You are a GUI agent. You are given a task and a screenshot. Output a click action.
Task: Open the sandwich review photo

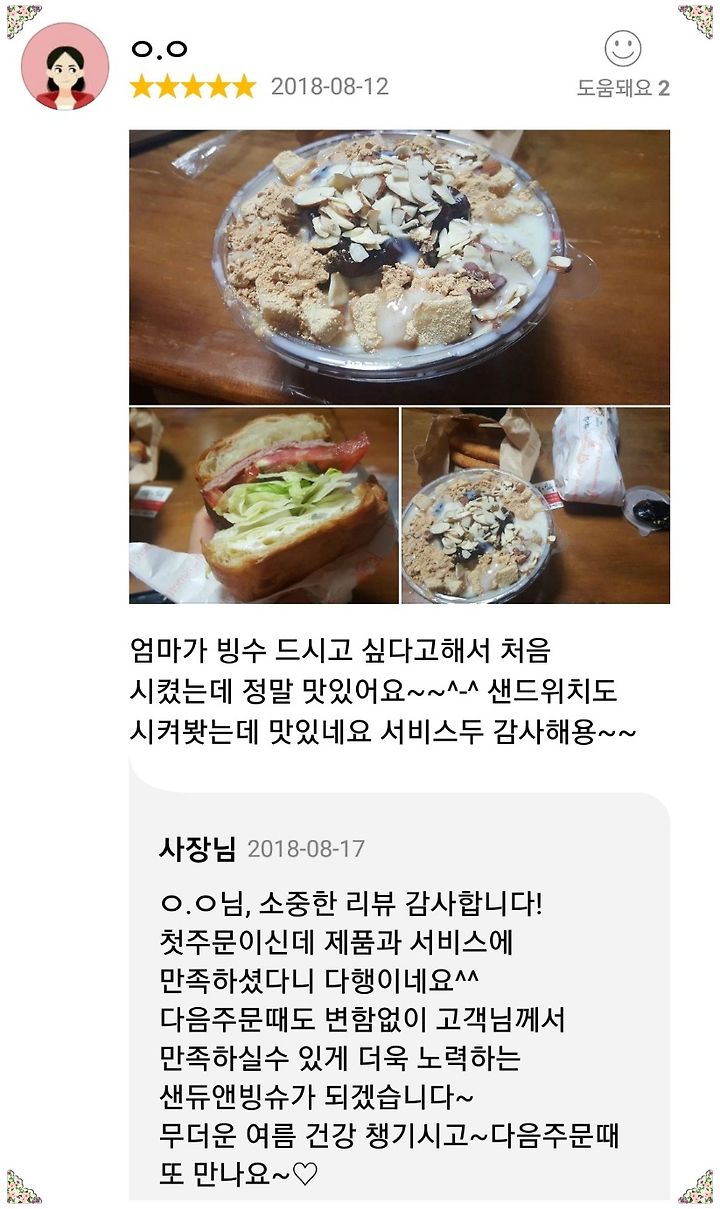263,505
